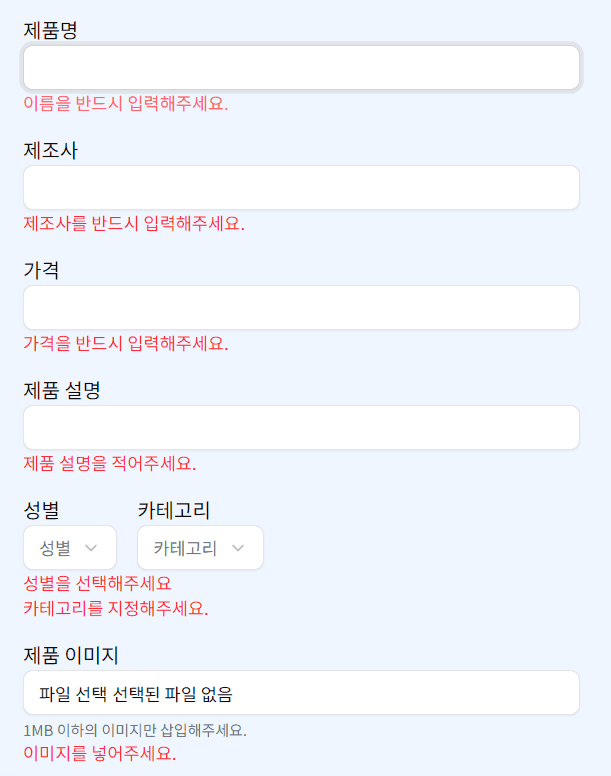Expand the 카테고리 dropdown

tap(200, 548)
